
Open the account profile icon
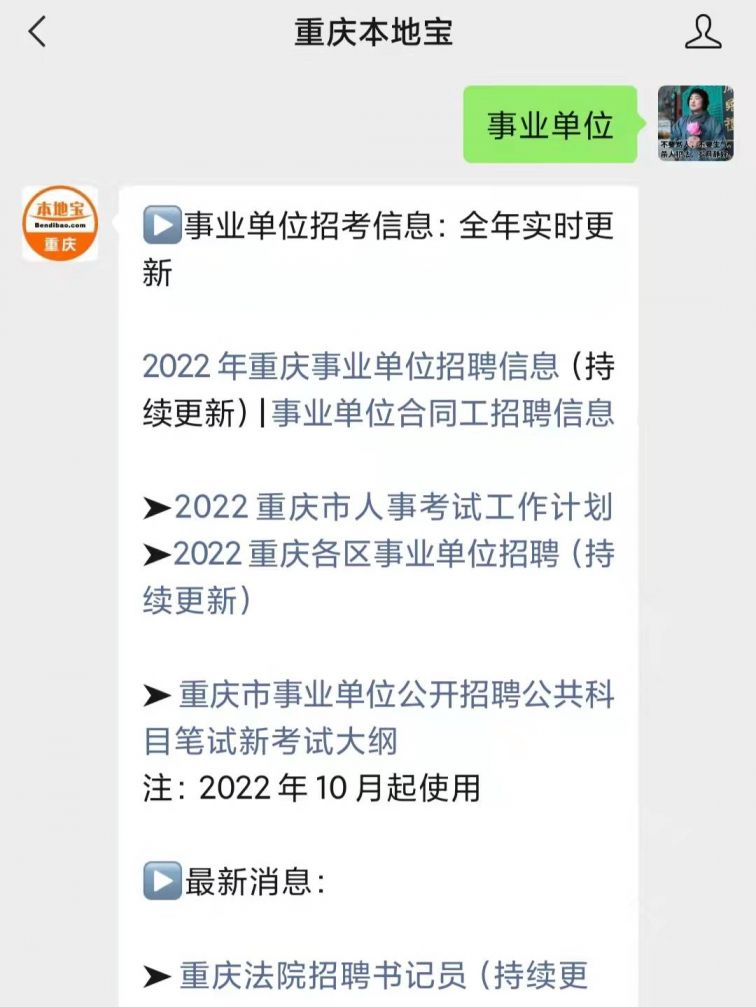click(702, 32)
